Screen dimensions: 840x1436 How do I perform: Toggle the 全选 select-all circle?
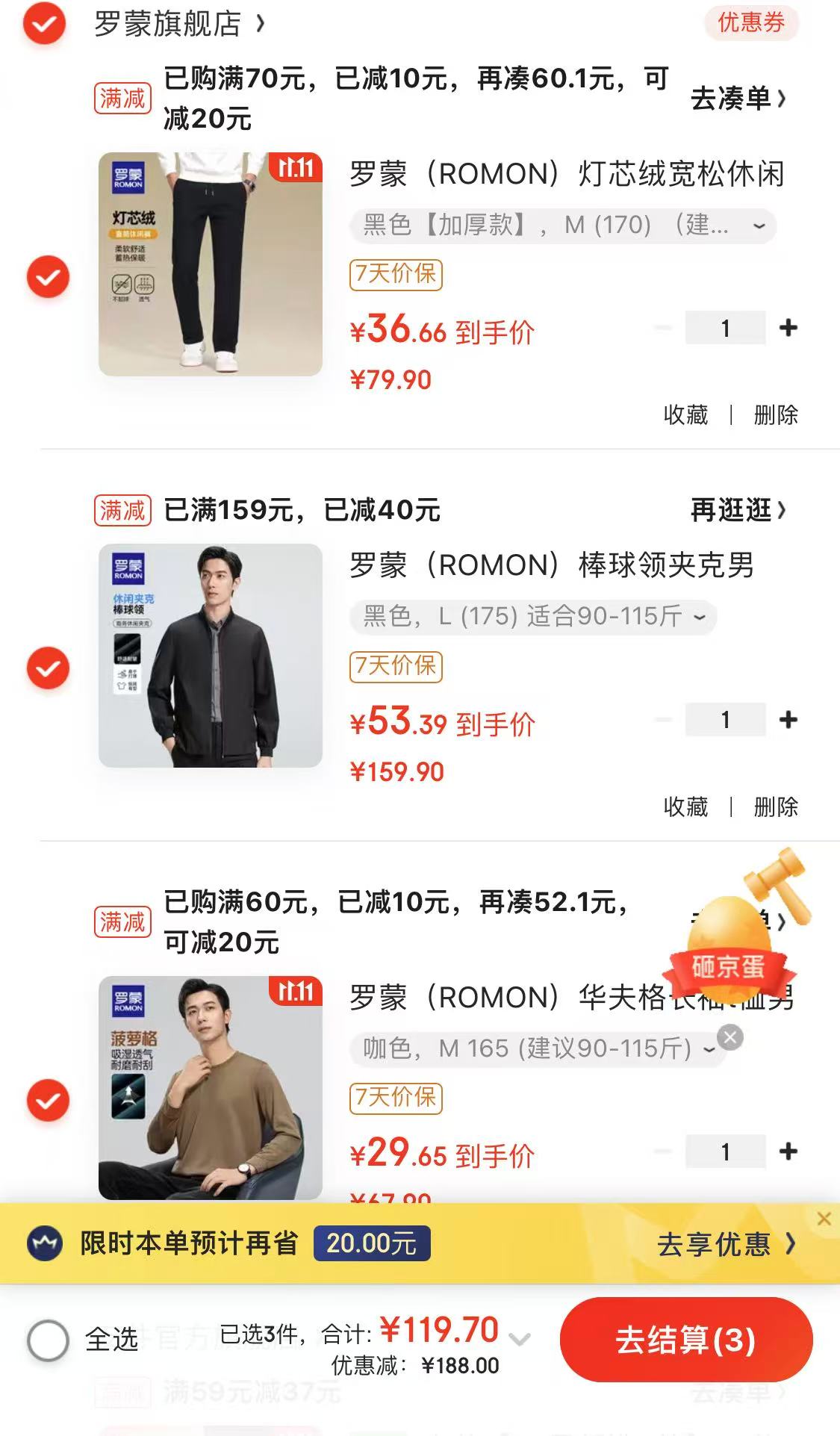(x=49, y=1340)
